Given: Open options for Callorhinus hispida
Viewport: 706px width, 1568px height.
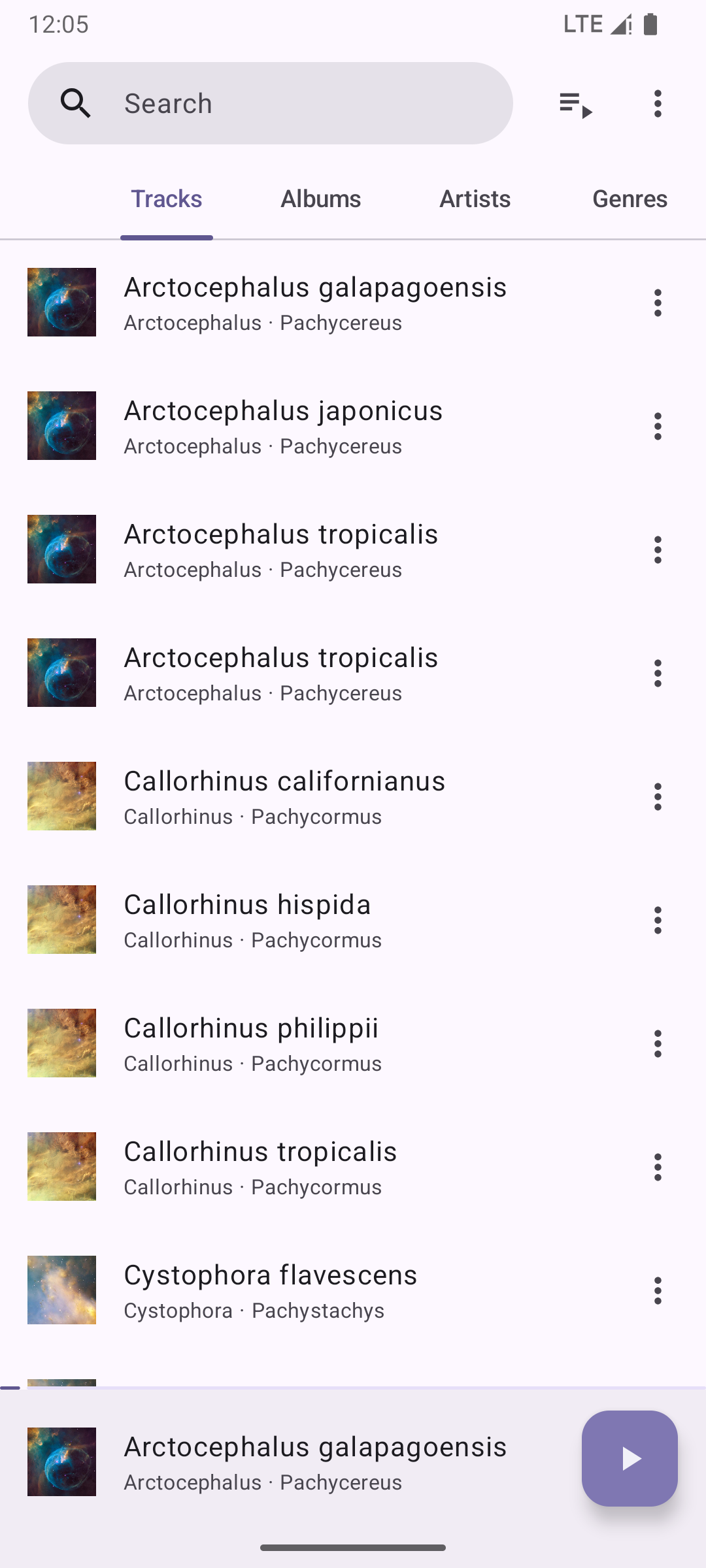Looking at the screenshot, I should click(658, 920).
